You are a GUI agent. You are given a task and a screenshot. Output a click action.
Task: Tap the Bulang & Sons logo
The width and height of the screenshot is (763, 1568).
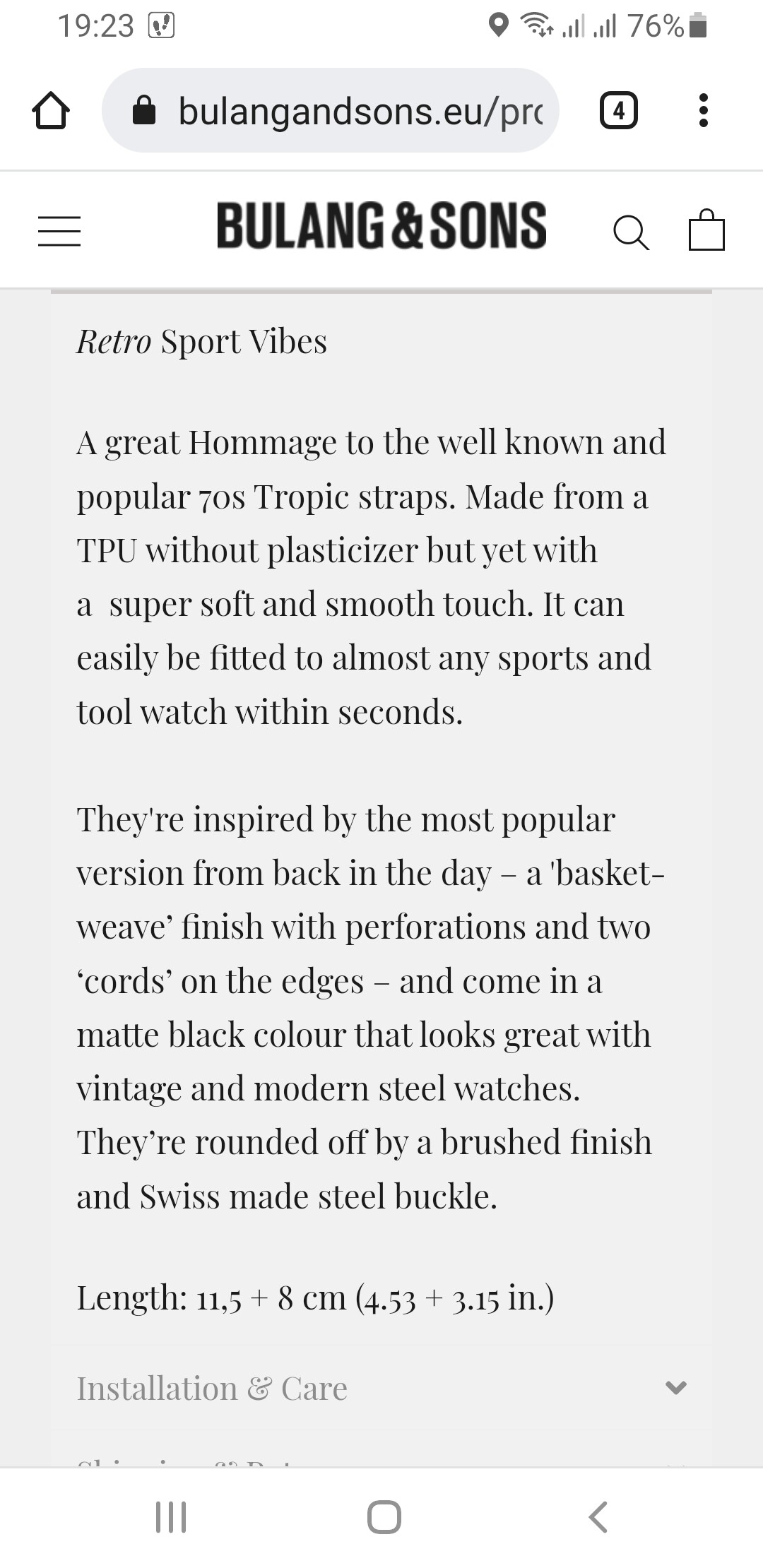click(x=381, y=226)
